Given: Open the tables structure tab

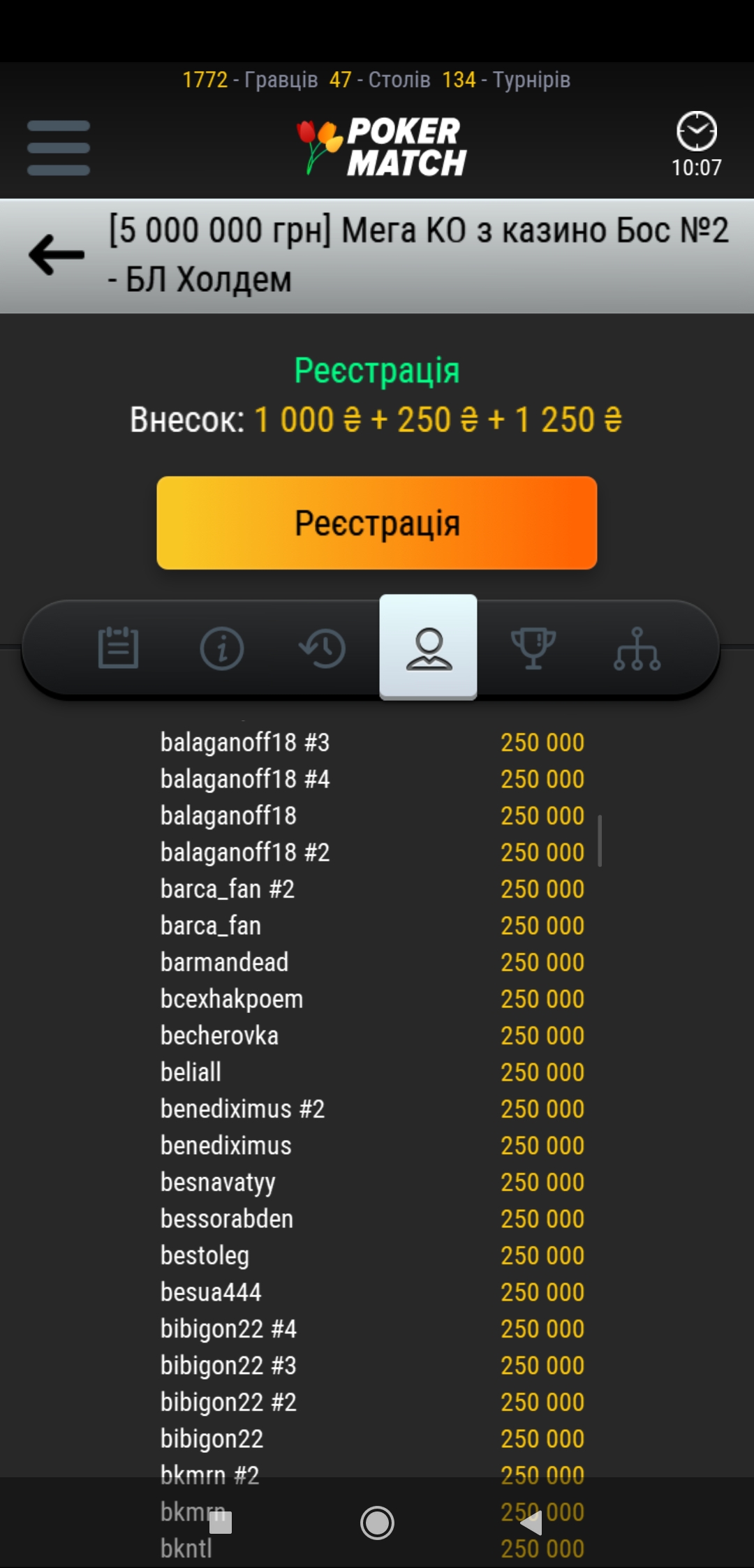Looking at the screenshot, I should [637, 648].
